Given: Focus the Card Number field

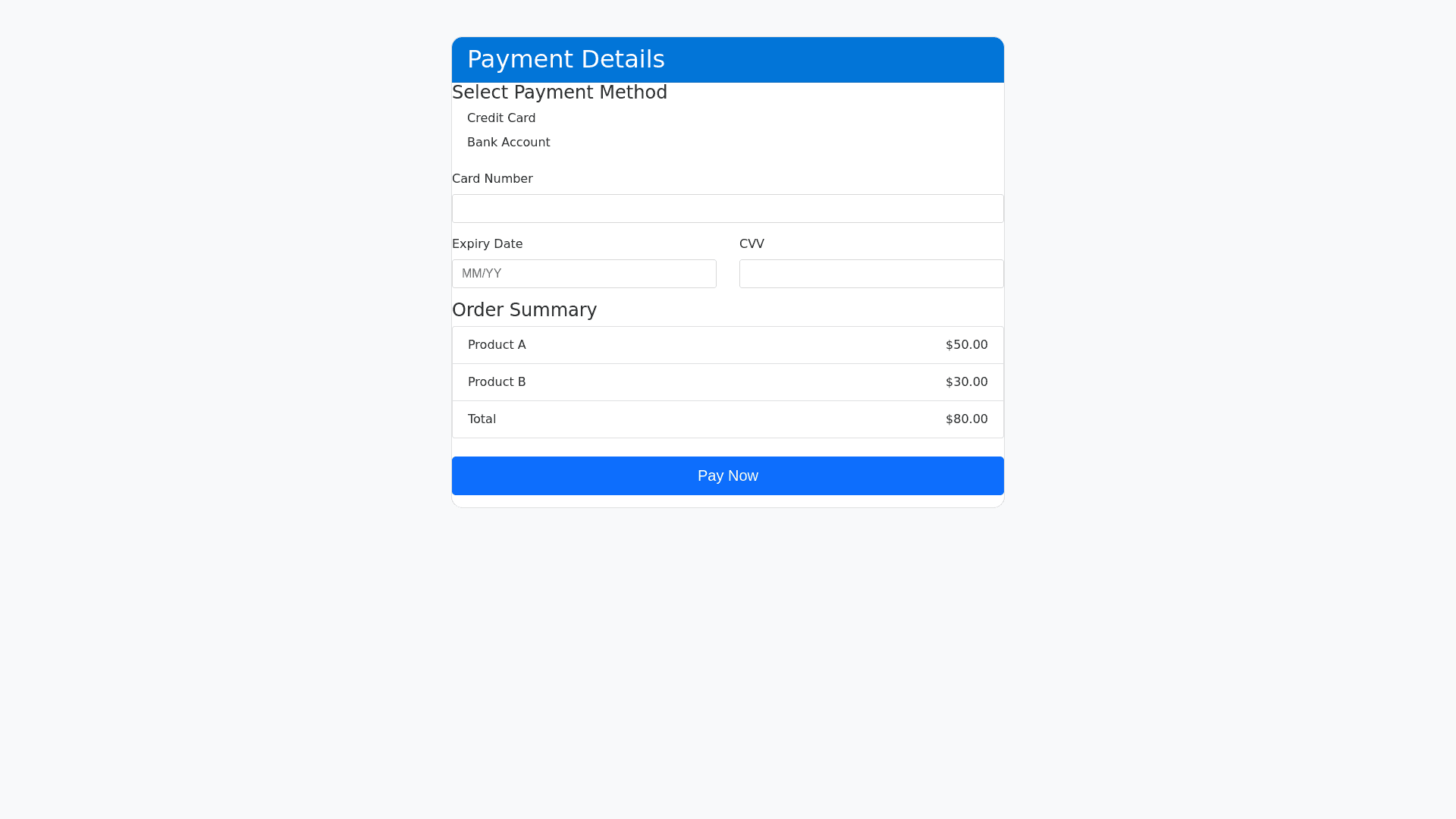Looking at the screenshot, I should point(727,209).
